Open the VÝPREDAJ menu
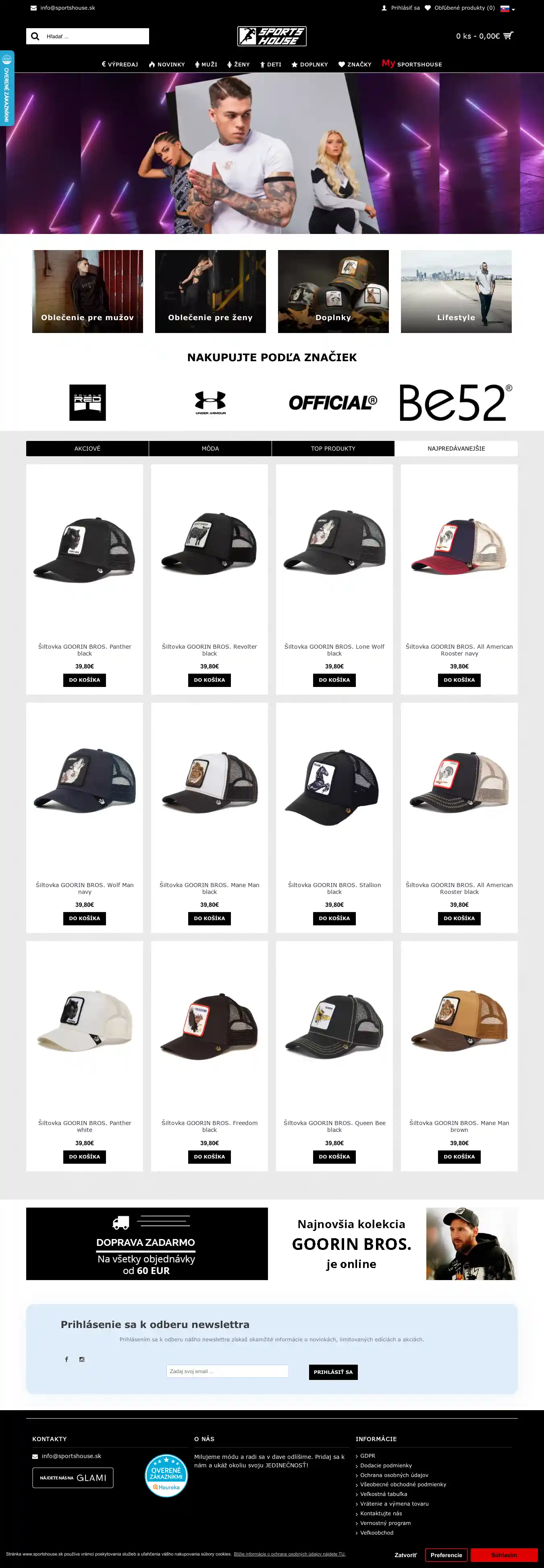Screen dimensions: 544x1568 pyautogui.click(x=120, y=64)
